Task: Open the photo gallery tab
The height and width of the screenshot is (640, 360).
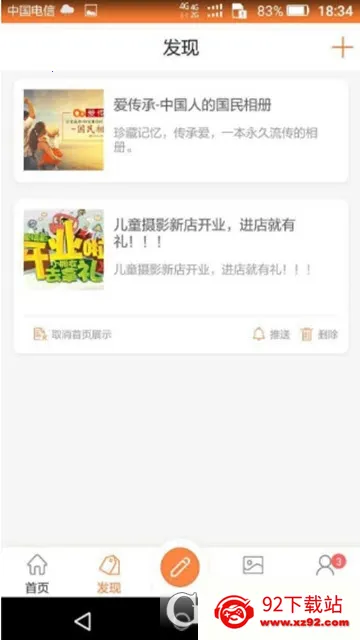Action: 253,565
